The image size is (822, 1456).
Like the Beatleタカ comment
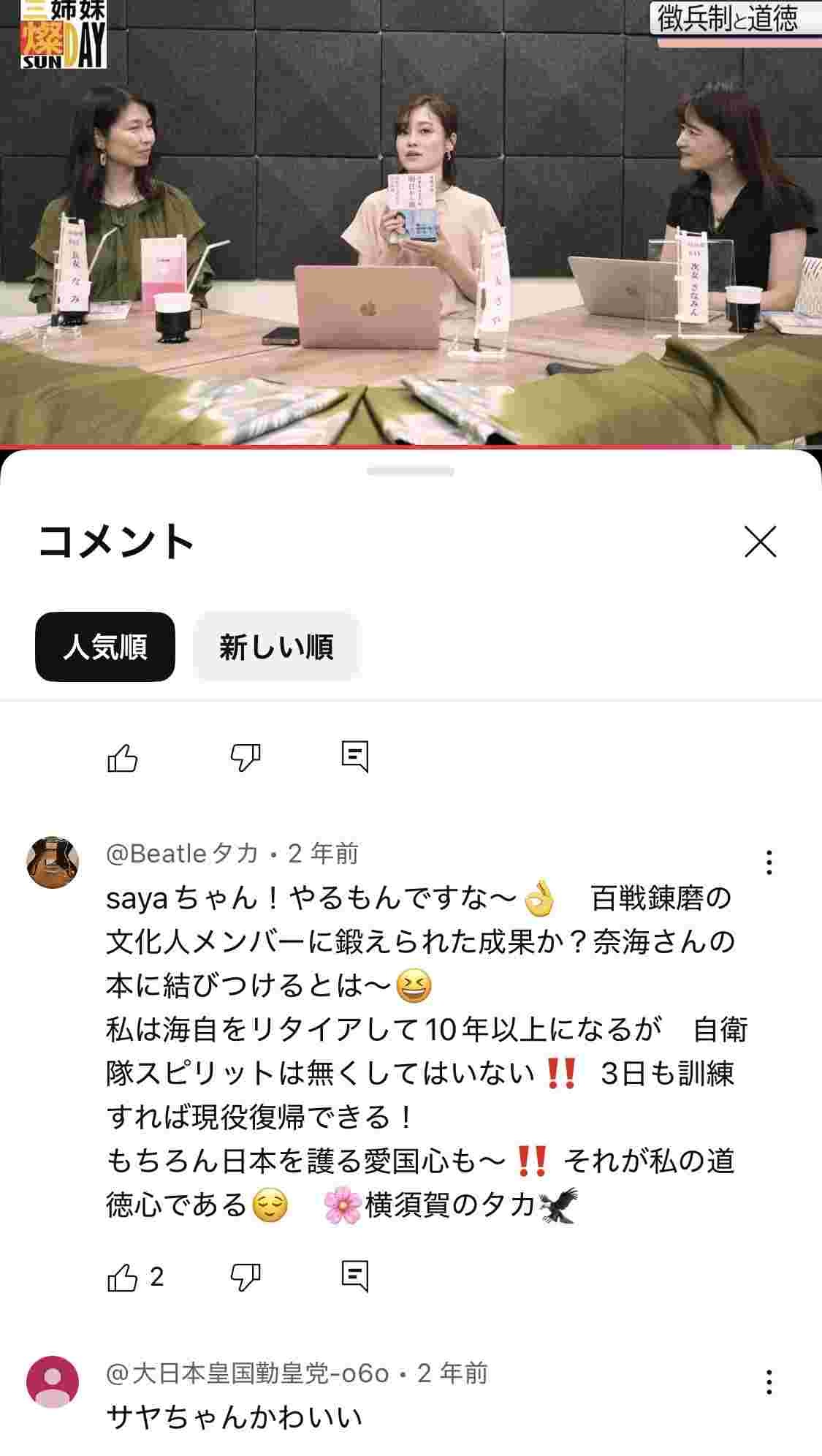pyautogui.click(x=123, y=1278)
